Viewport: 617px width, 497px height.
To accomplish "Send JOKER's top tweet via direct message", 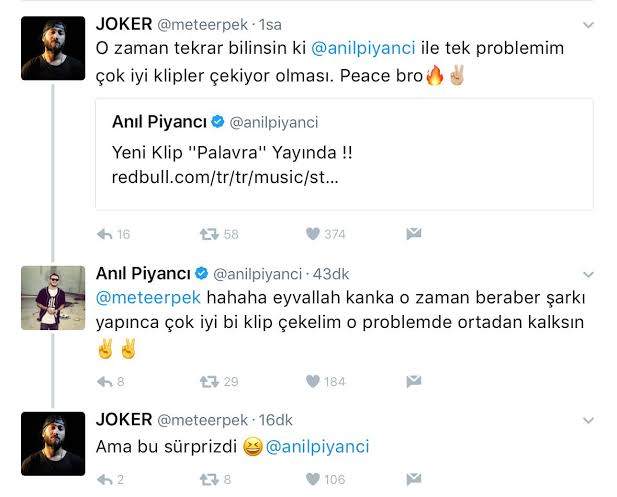I will pos(413,234).
